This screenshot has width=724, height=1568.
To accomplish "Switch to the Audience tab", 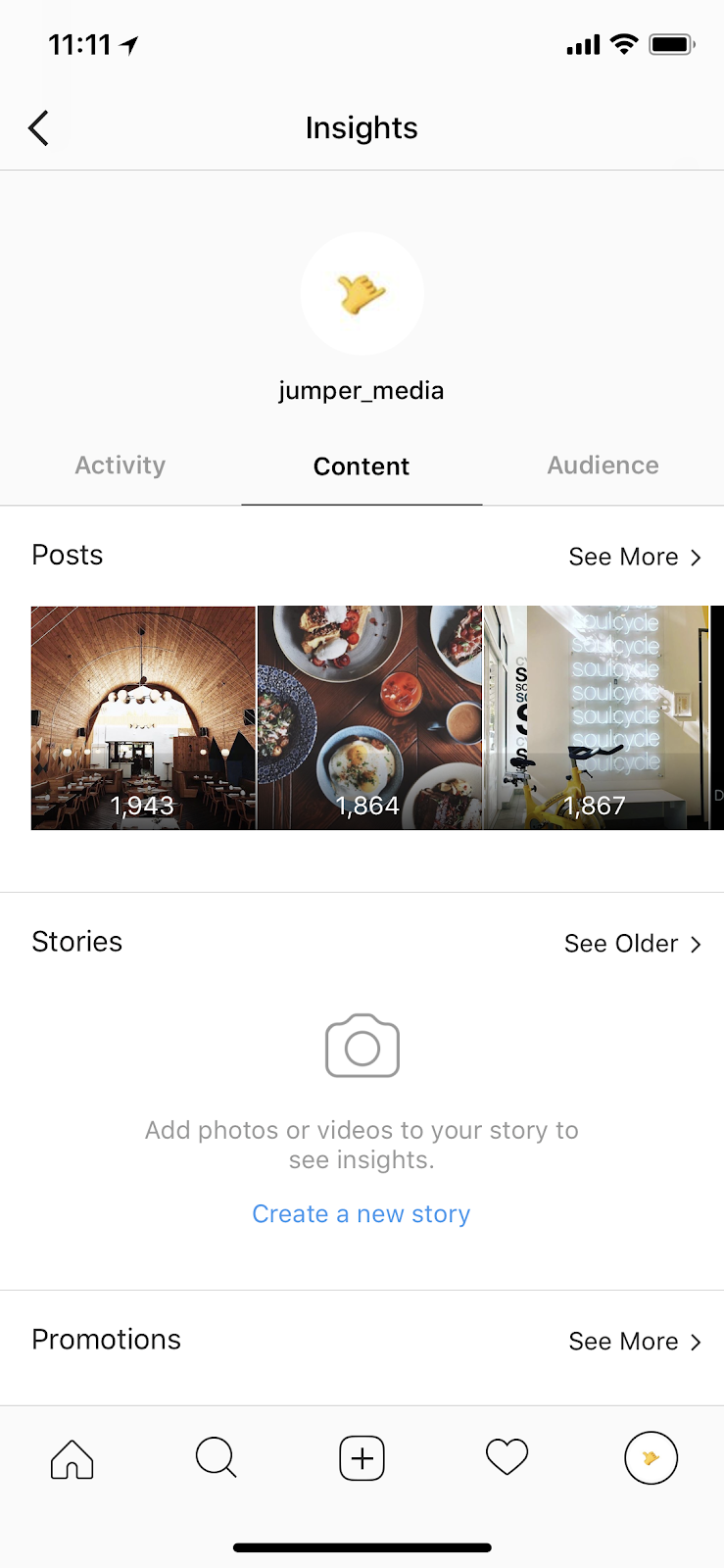I will pyautogui.click(x=603, y=465).
